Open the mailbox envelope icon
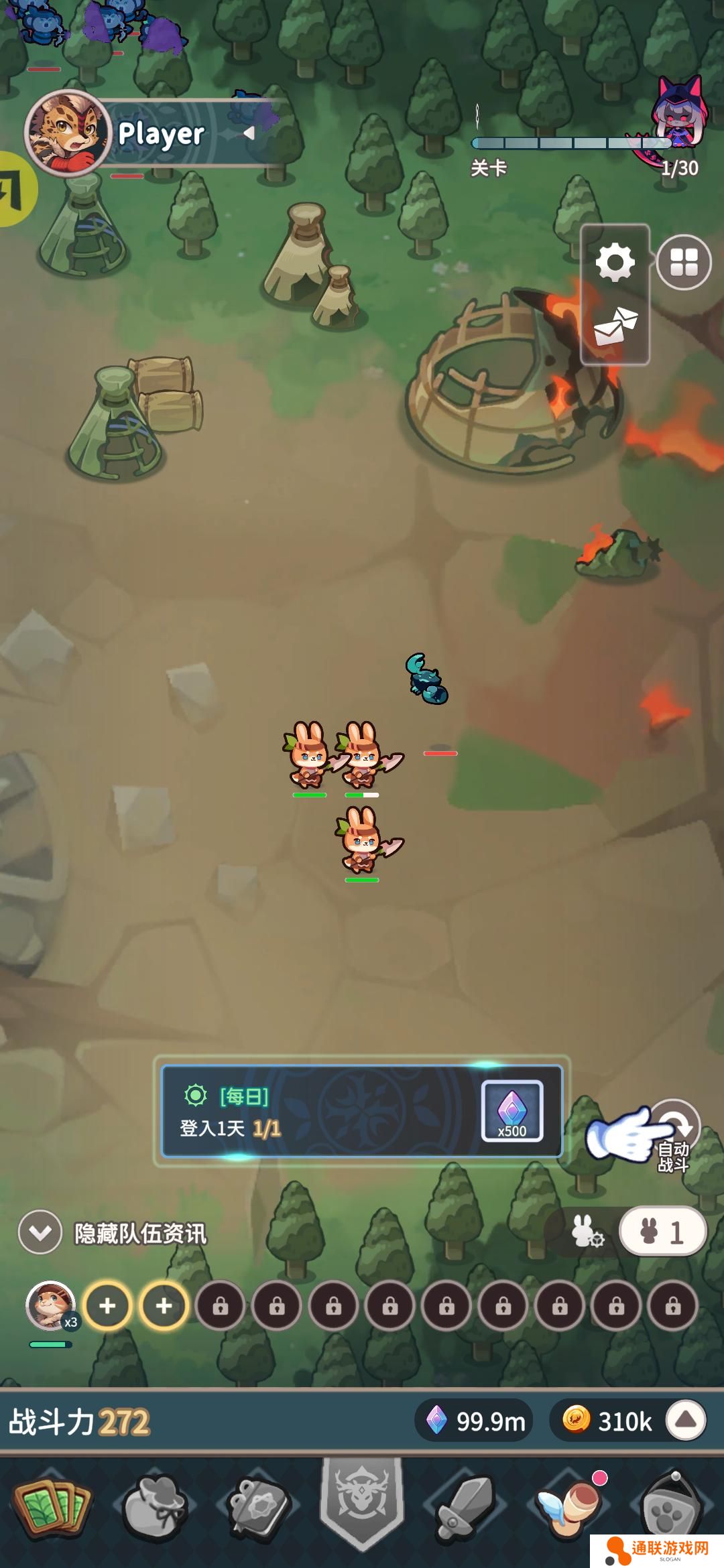This screenshot has height=1568, width=724. click(615, 326)
